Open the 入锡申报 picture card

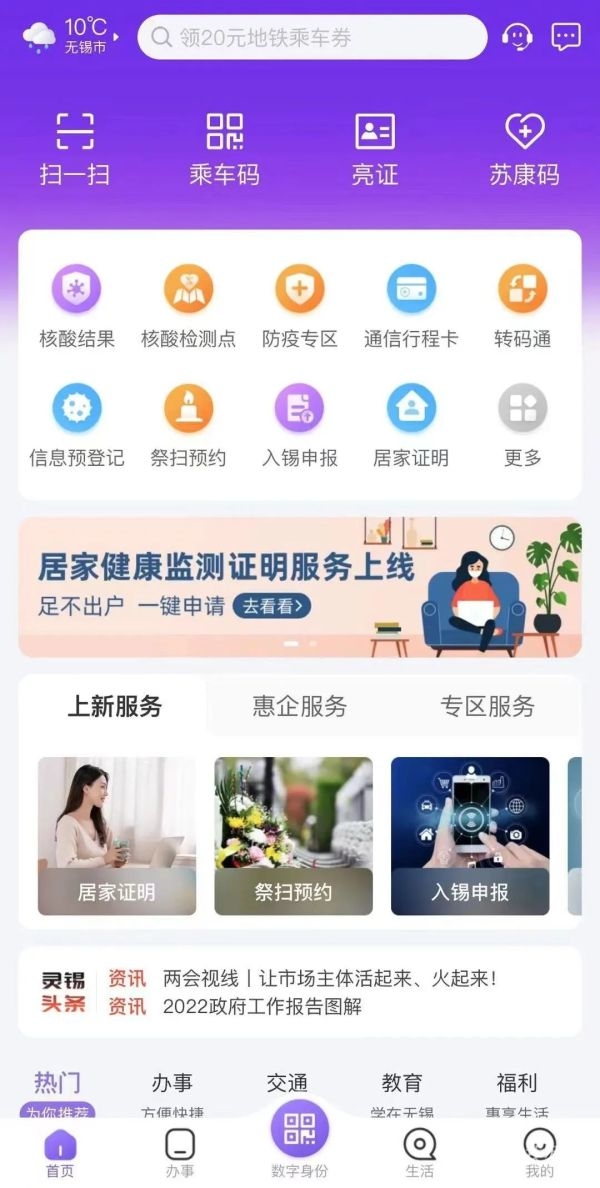(x=470, y=836)
